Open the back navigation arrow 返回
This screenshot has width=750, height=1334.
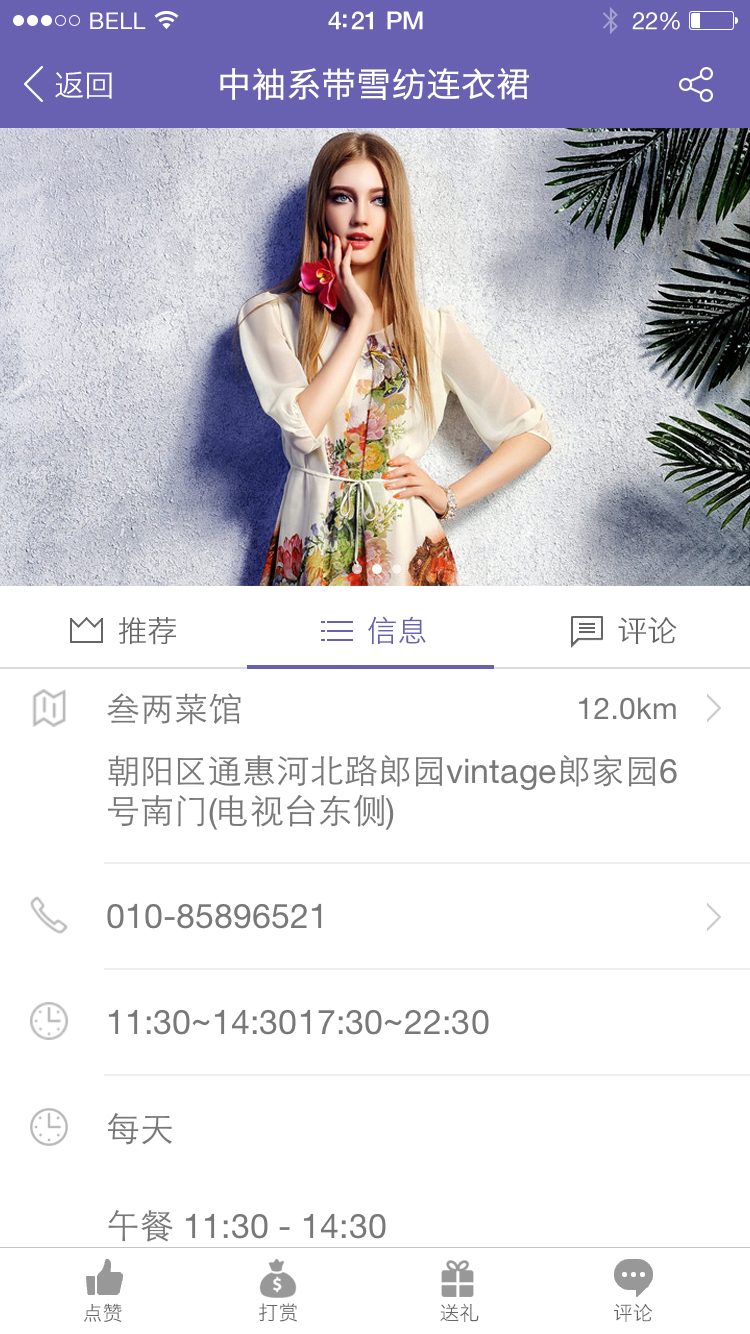point(62,85)
